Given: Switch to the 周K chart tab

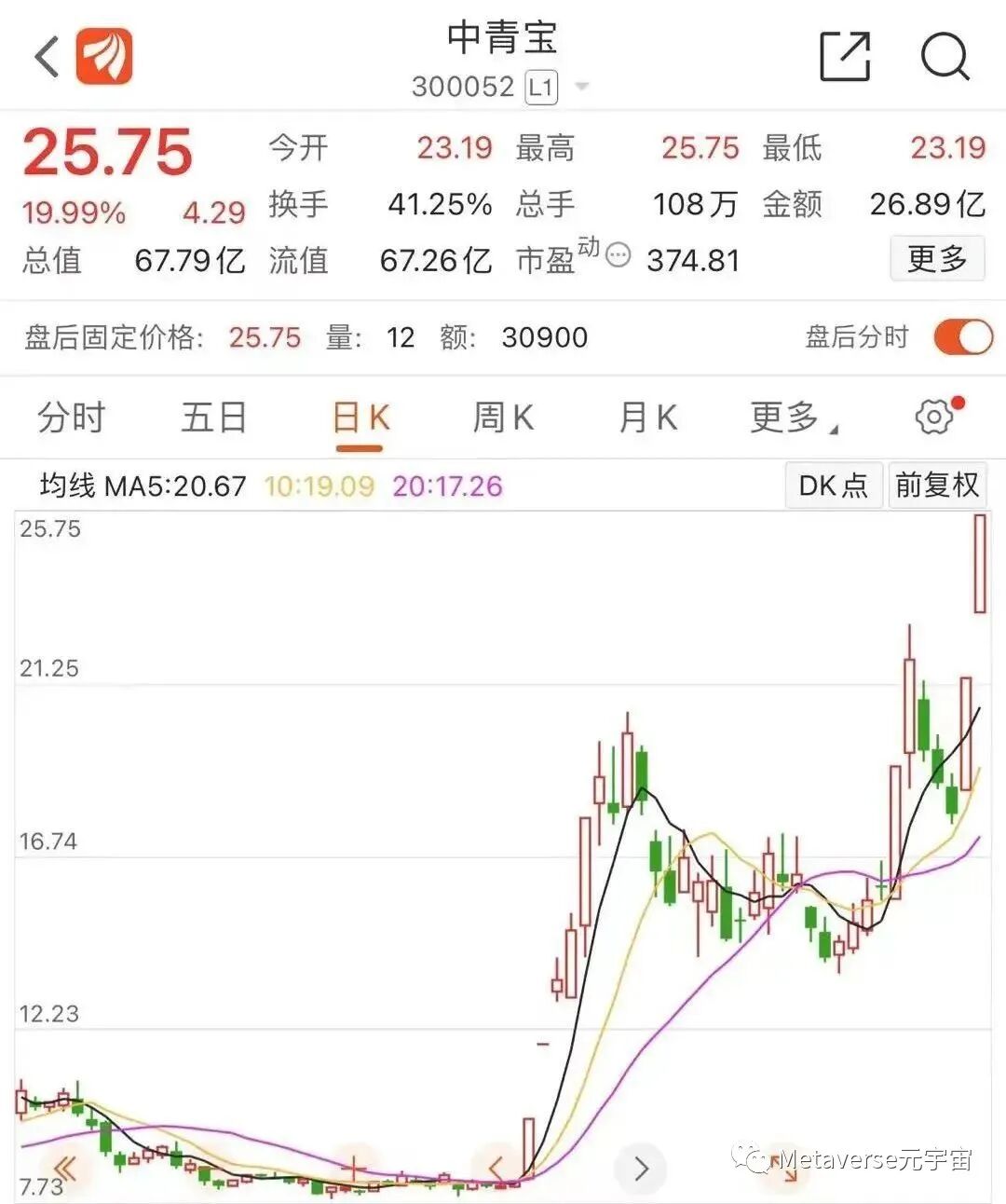Looking at the screenshot, I should click(x=503, y=417).
